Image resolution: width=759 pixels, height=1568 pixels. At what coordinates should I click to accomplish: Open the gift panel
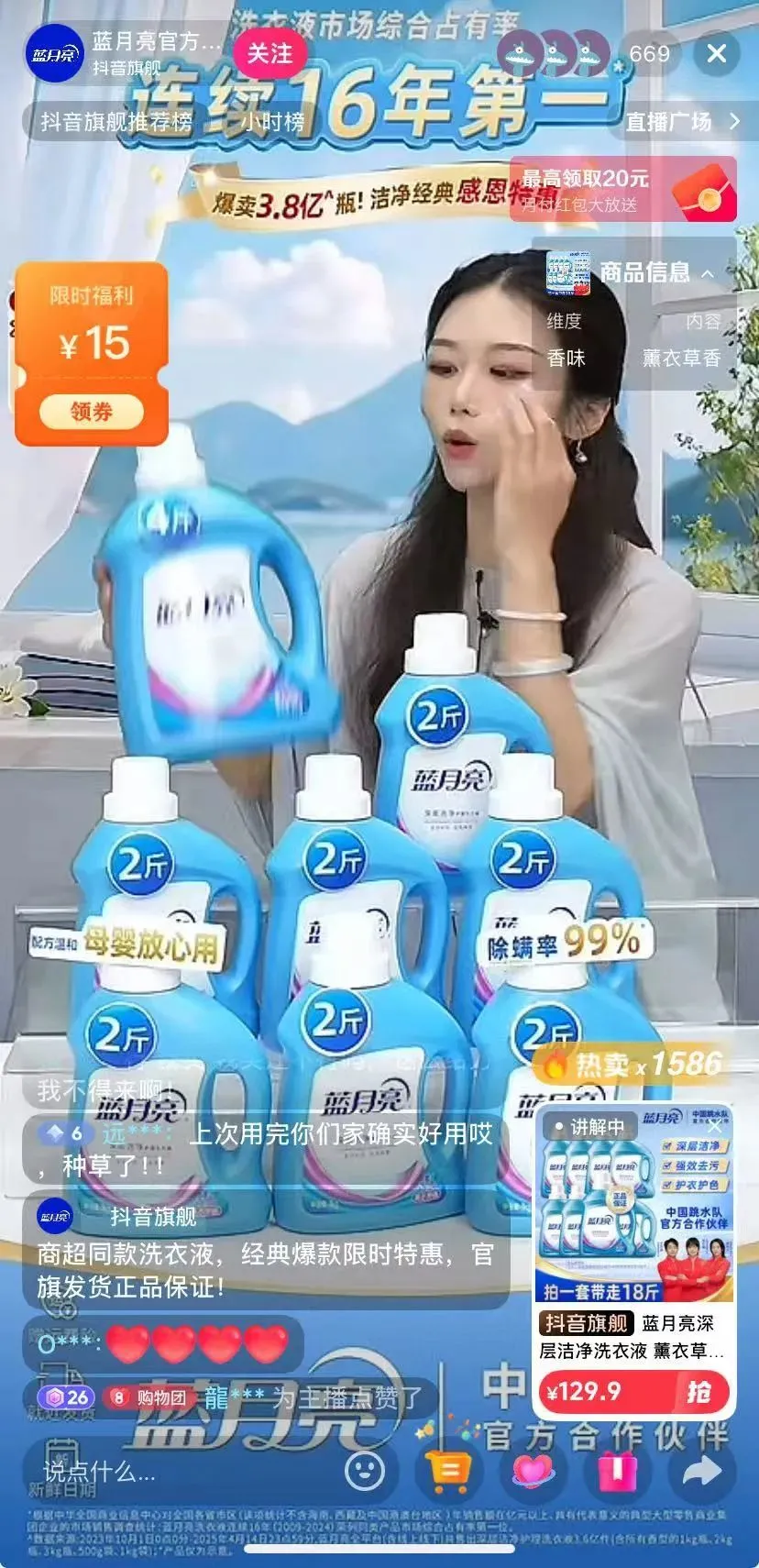click(x=617, y=1470)
